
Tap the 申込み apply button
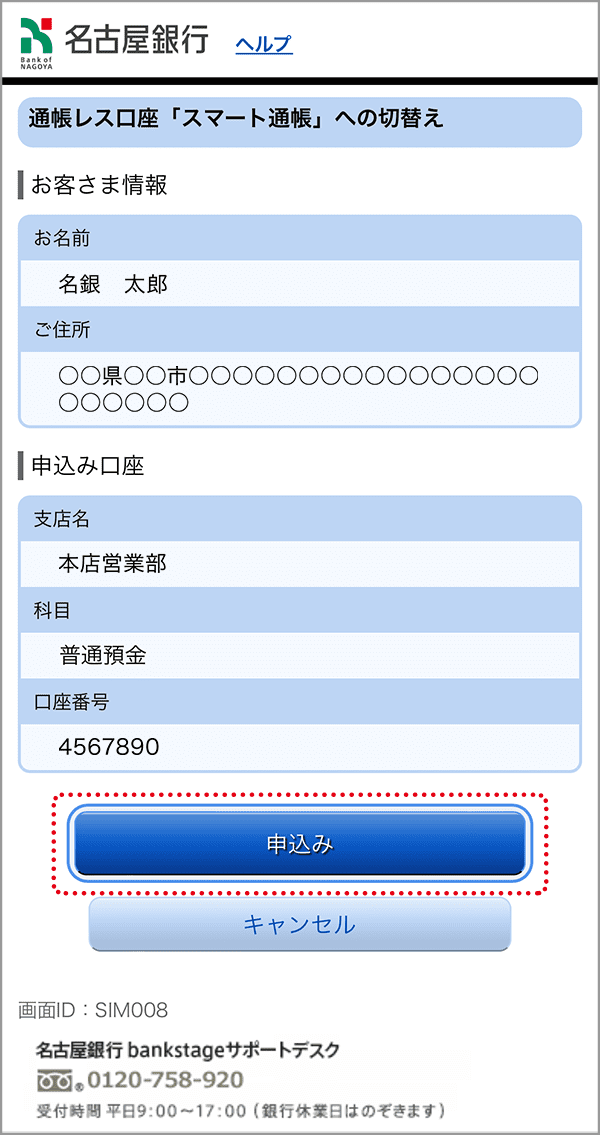click(x=300, y=844)
